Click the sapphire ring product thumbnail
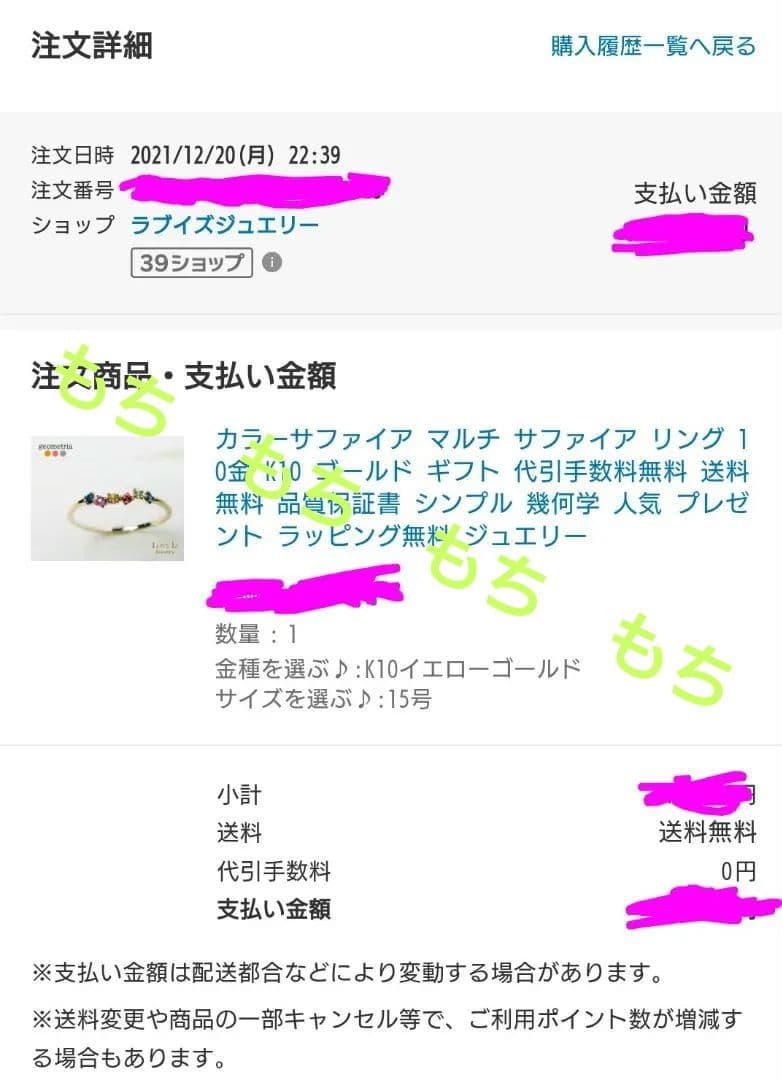 coord(107,497)
